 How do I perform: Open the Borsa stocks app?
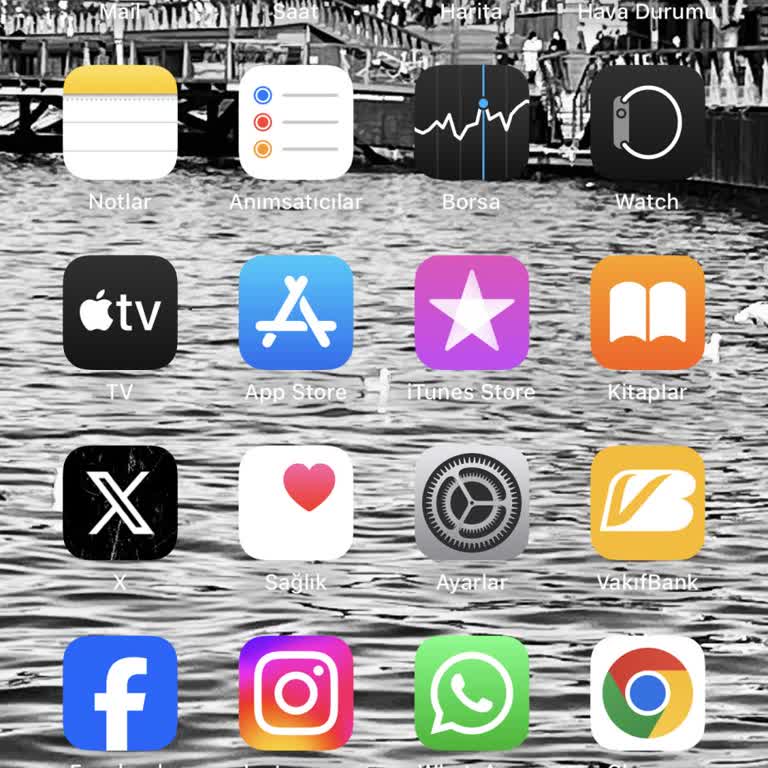472,122
